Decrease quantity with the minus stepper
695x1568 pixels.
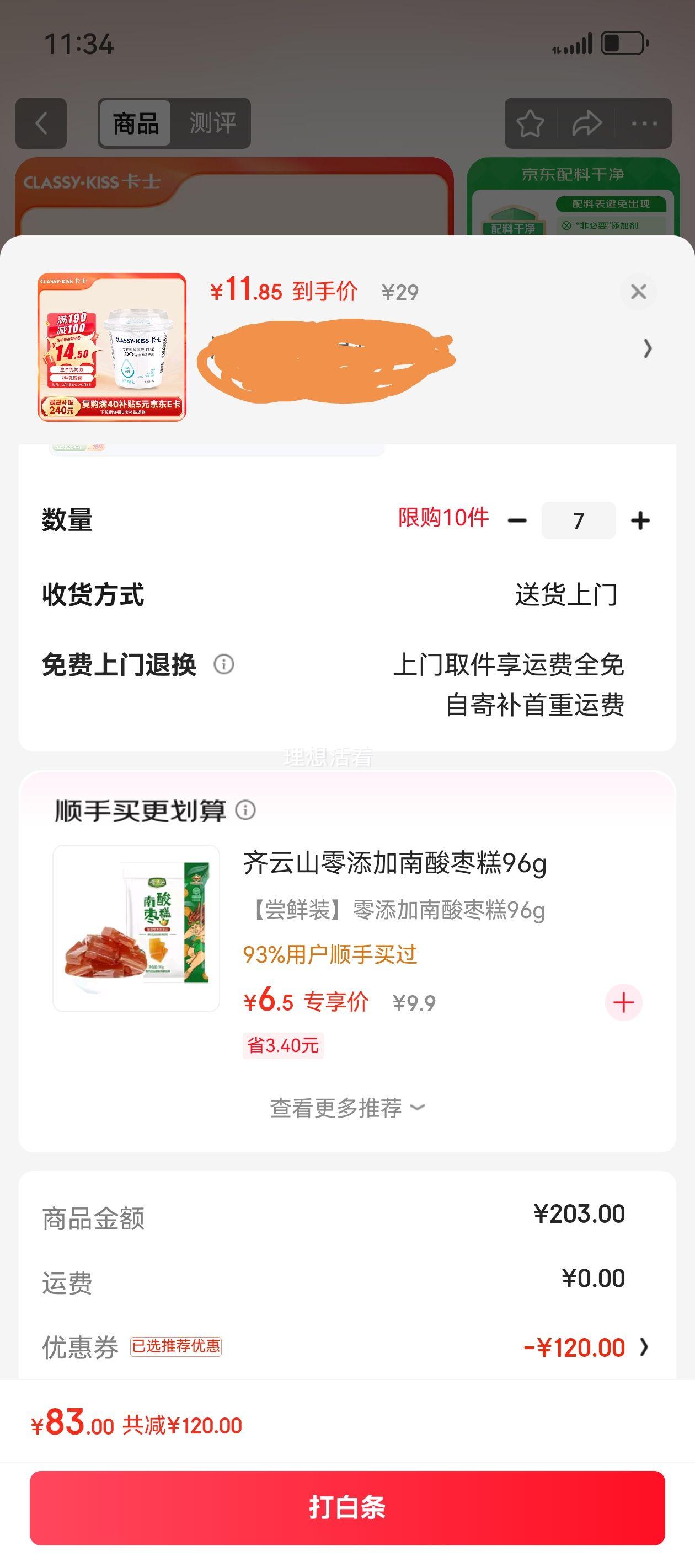517,520
